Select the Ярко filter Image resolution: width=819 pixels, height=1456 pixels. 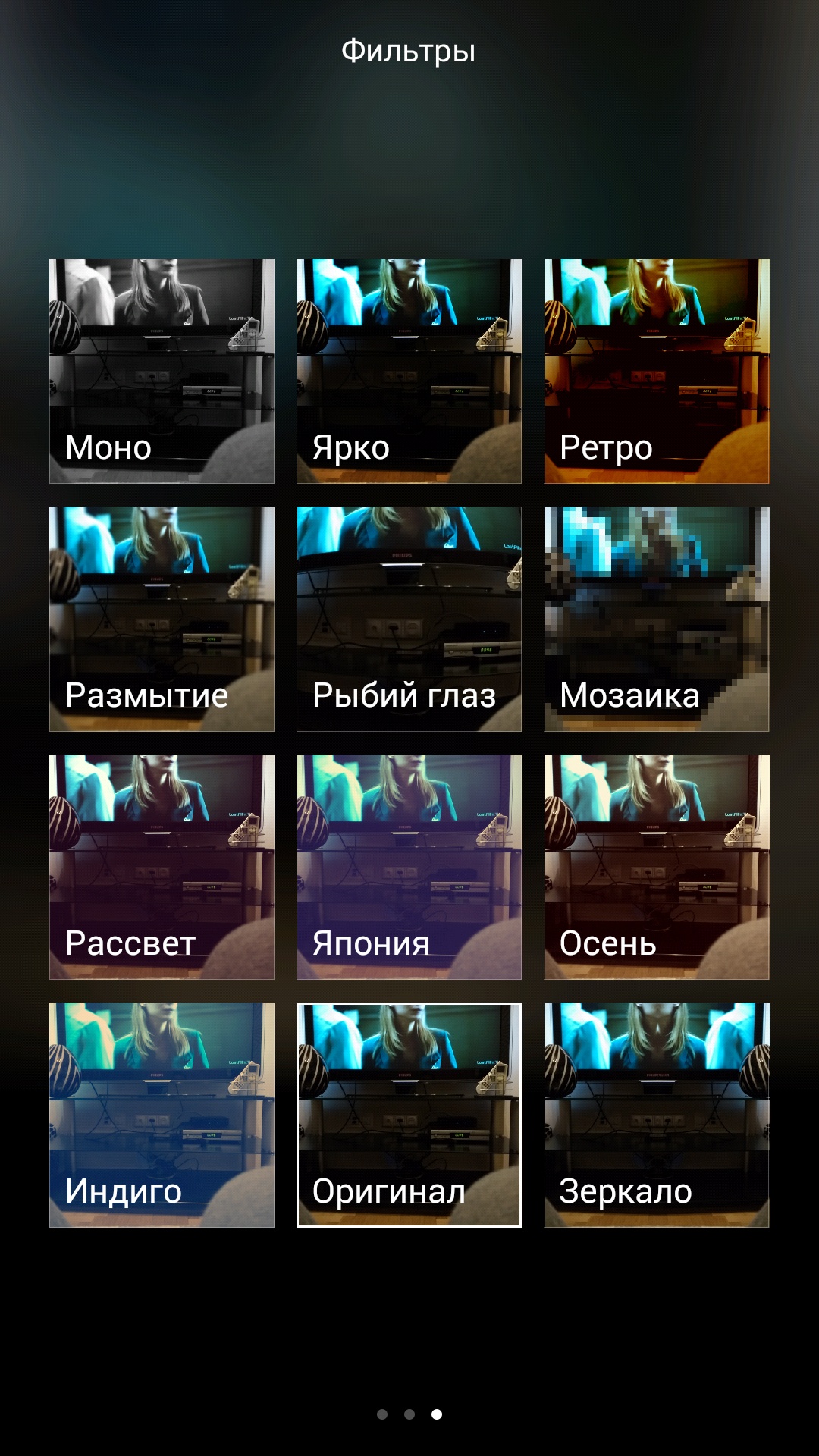click(409, 371)
